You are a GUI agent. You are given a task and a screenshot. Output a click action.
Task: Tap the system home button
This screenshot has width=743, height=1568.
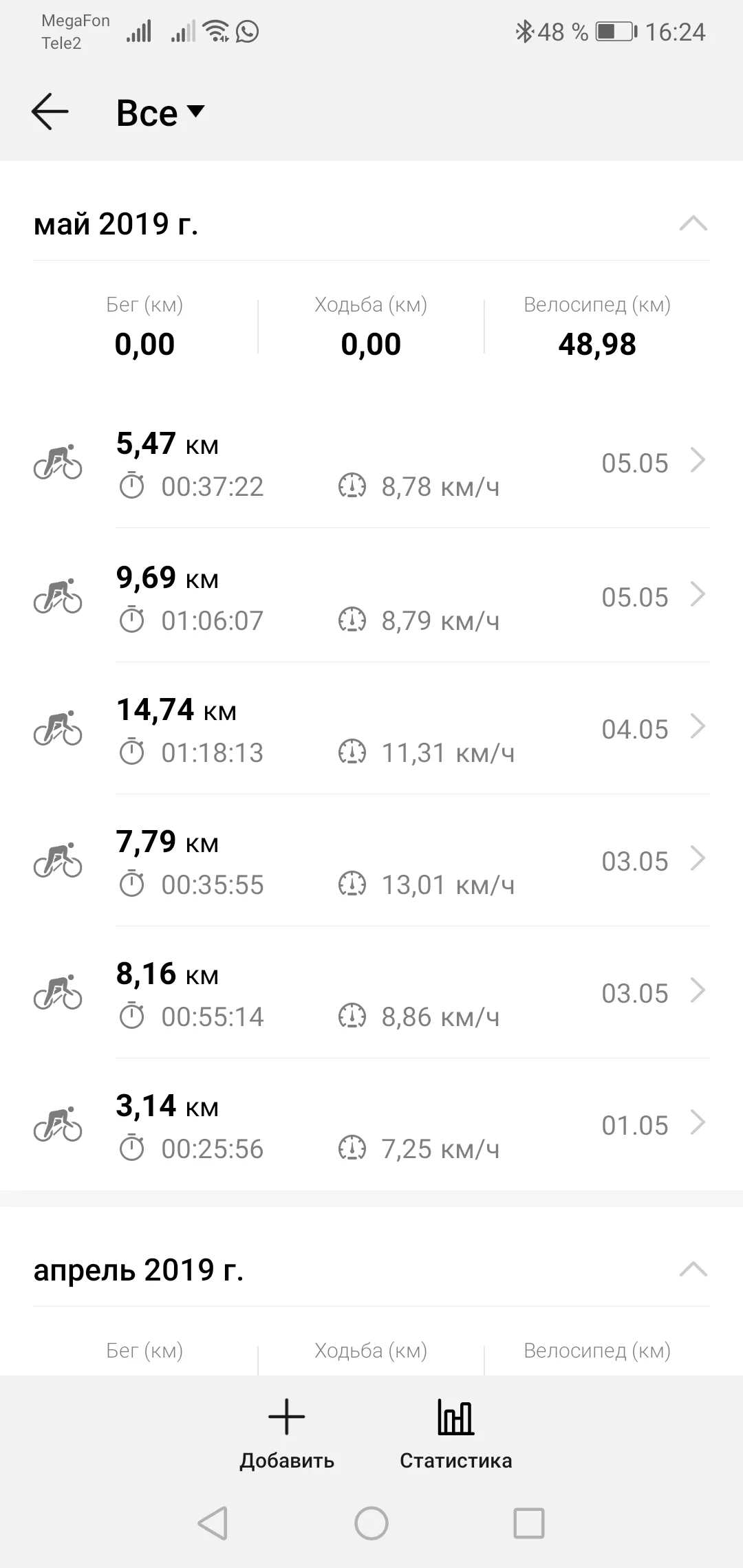click(371, 1523)
